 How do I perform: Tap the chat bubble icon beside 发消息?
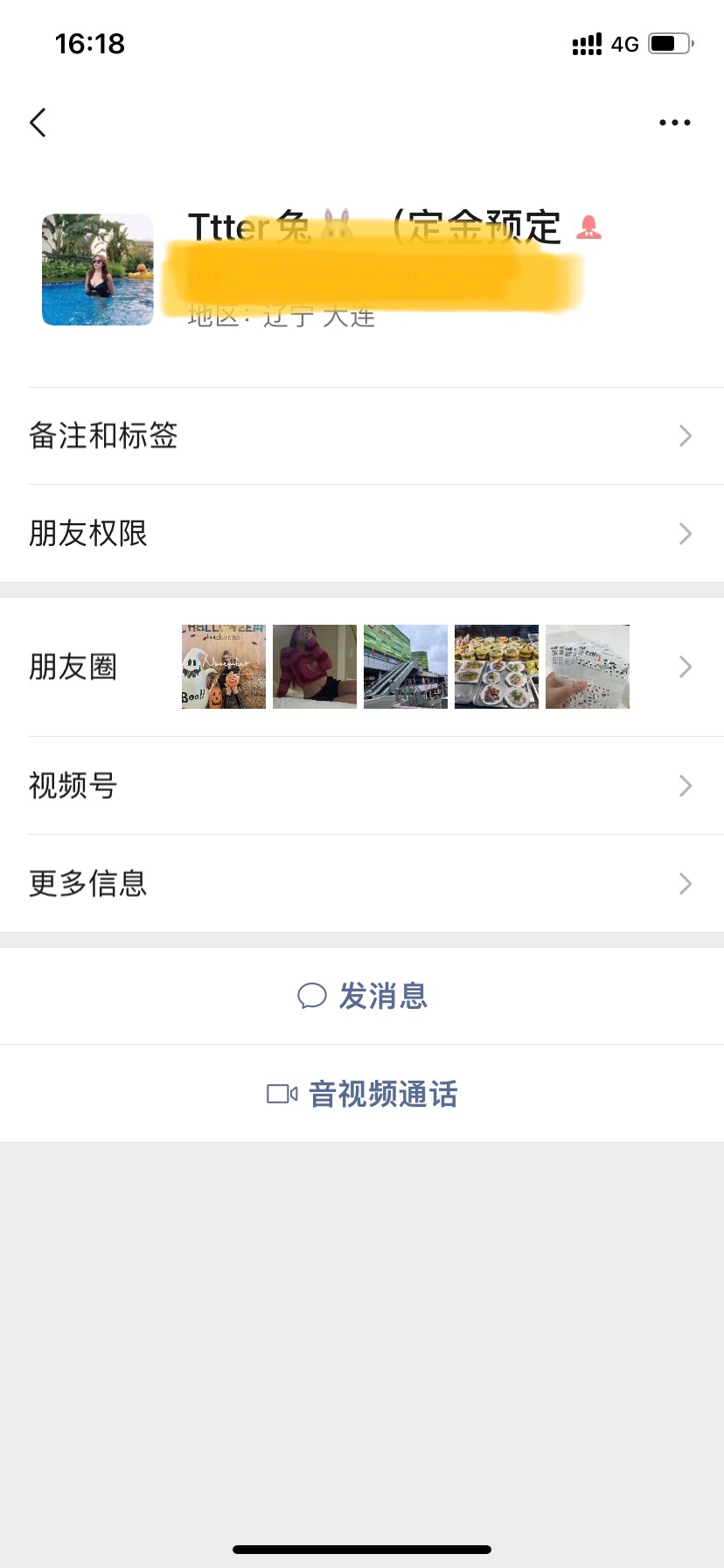coord(314,996)
